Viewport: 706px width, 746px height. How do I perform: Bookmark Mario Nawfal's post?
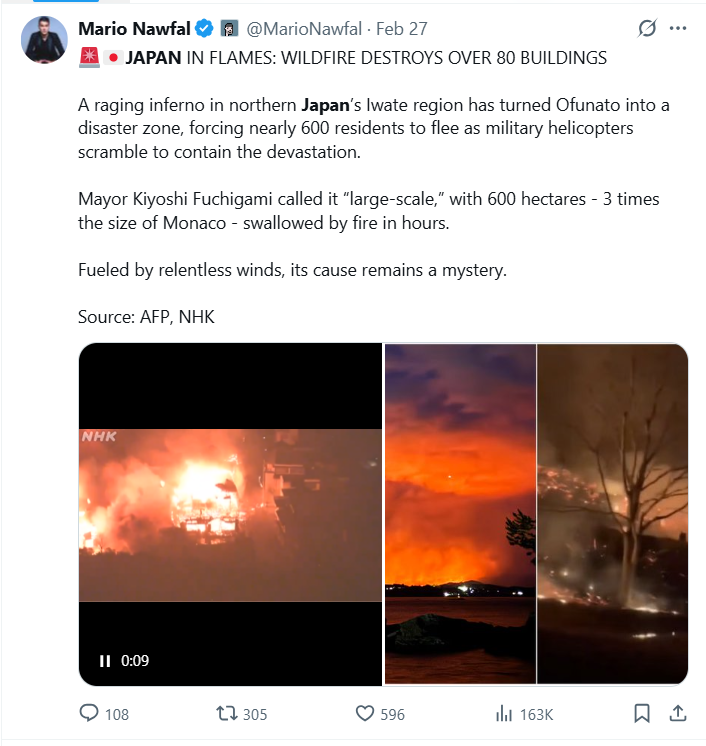[x=642, y=714]
